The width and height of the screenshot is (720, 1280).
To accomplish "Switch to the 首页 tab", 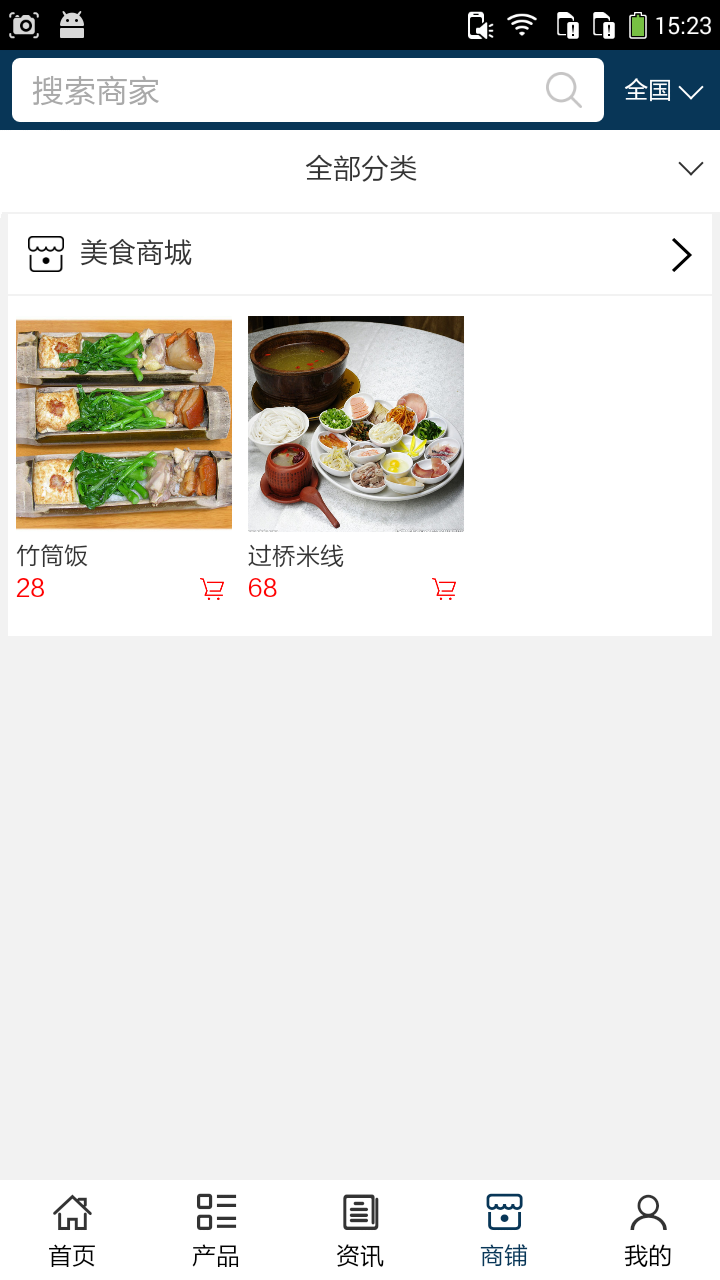I will click(72, 1230).
